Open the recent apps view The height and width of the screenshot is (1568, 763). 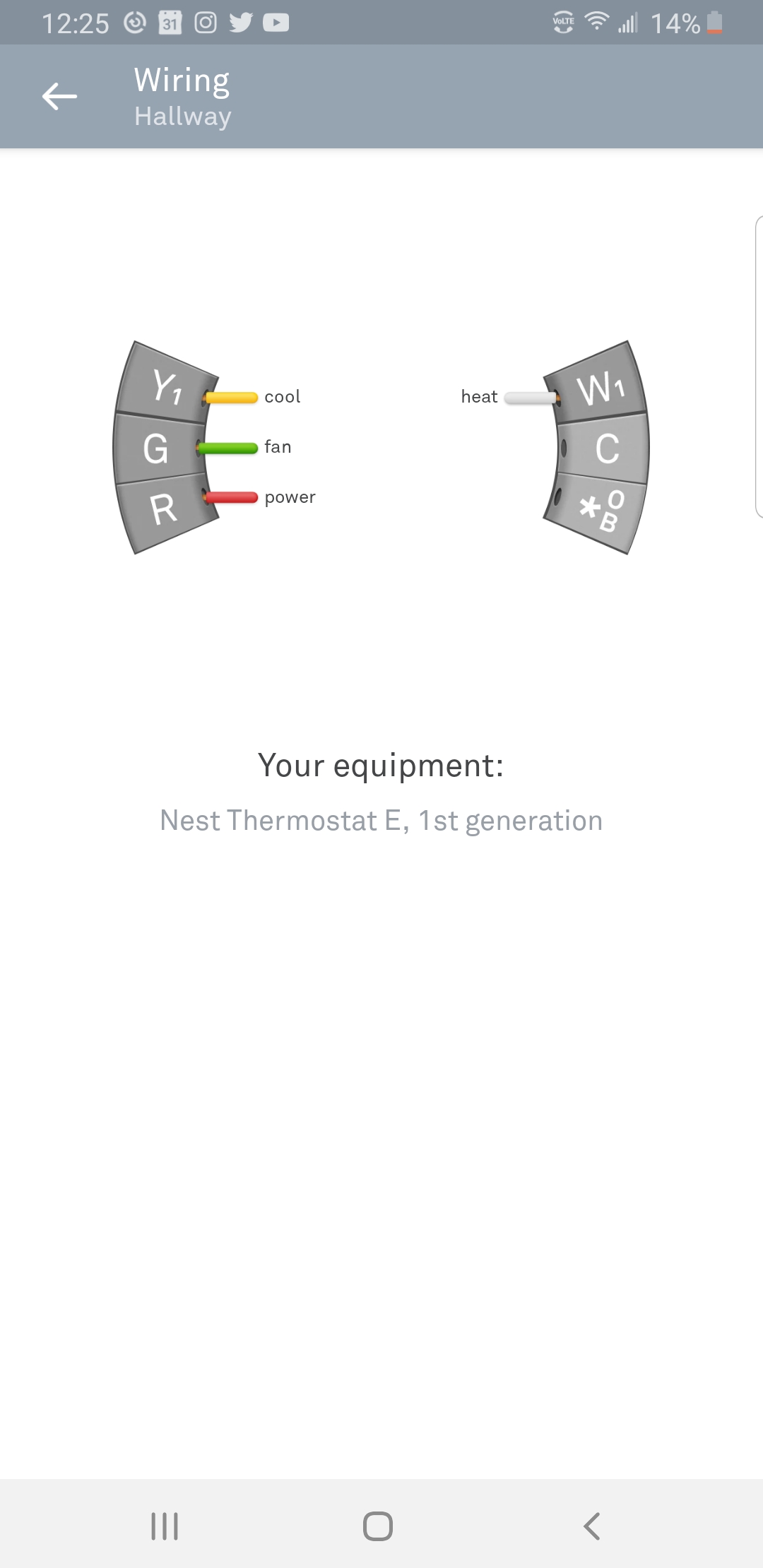tap(165, 1526)
